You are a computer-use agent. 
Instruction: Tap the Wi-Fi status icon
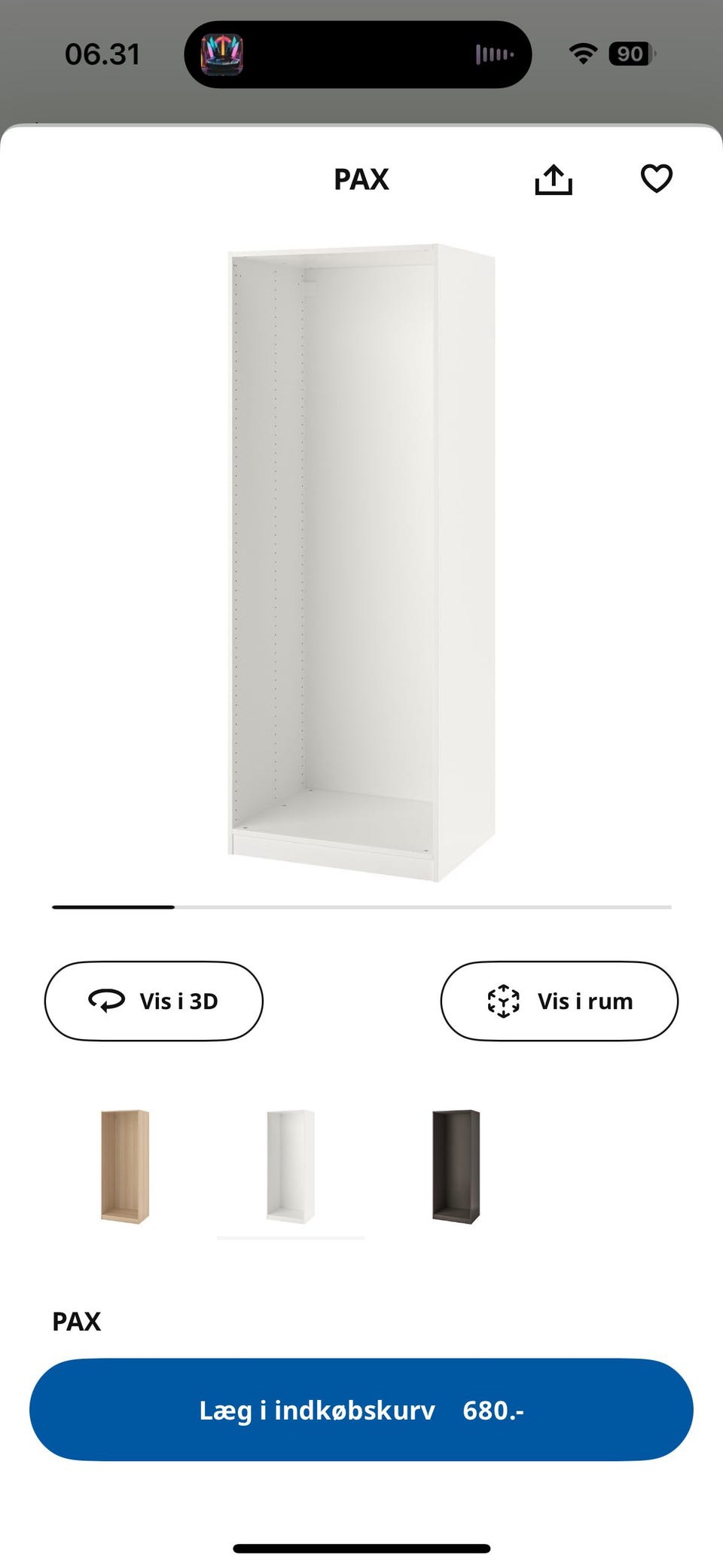click(x=584, y=53)
